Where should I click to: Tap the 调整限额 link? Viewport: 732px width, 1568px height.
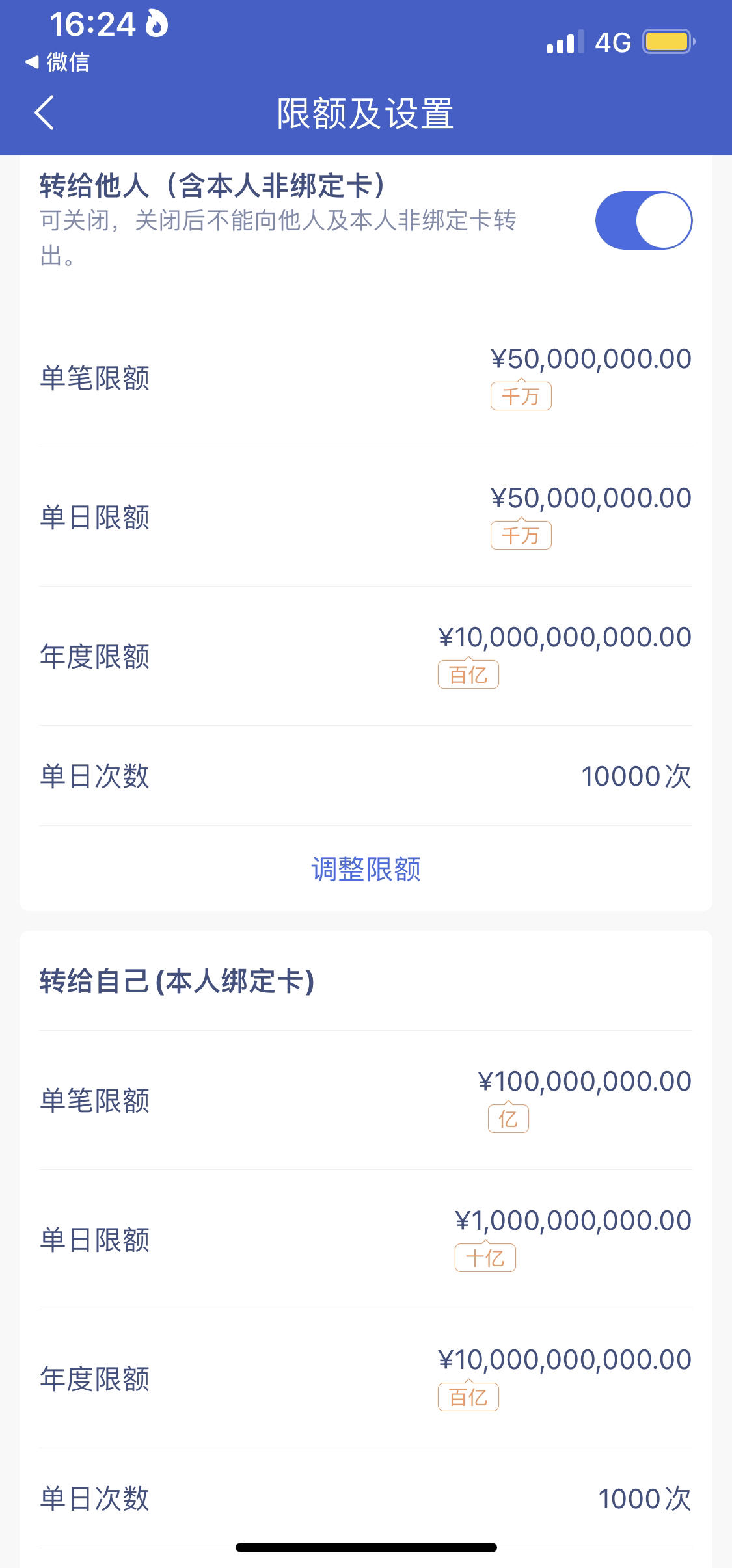click(x=366, y=869)
